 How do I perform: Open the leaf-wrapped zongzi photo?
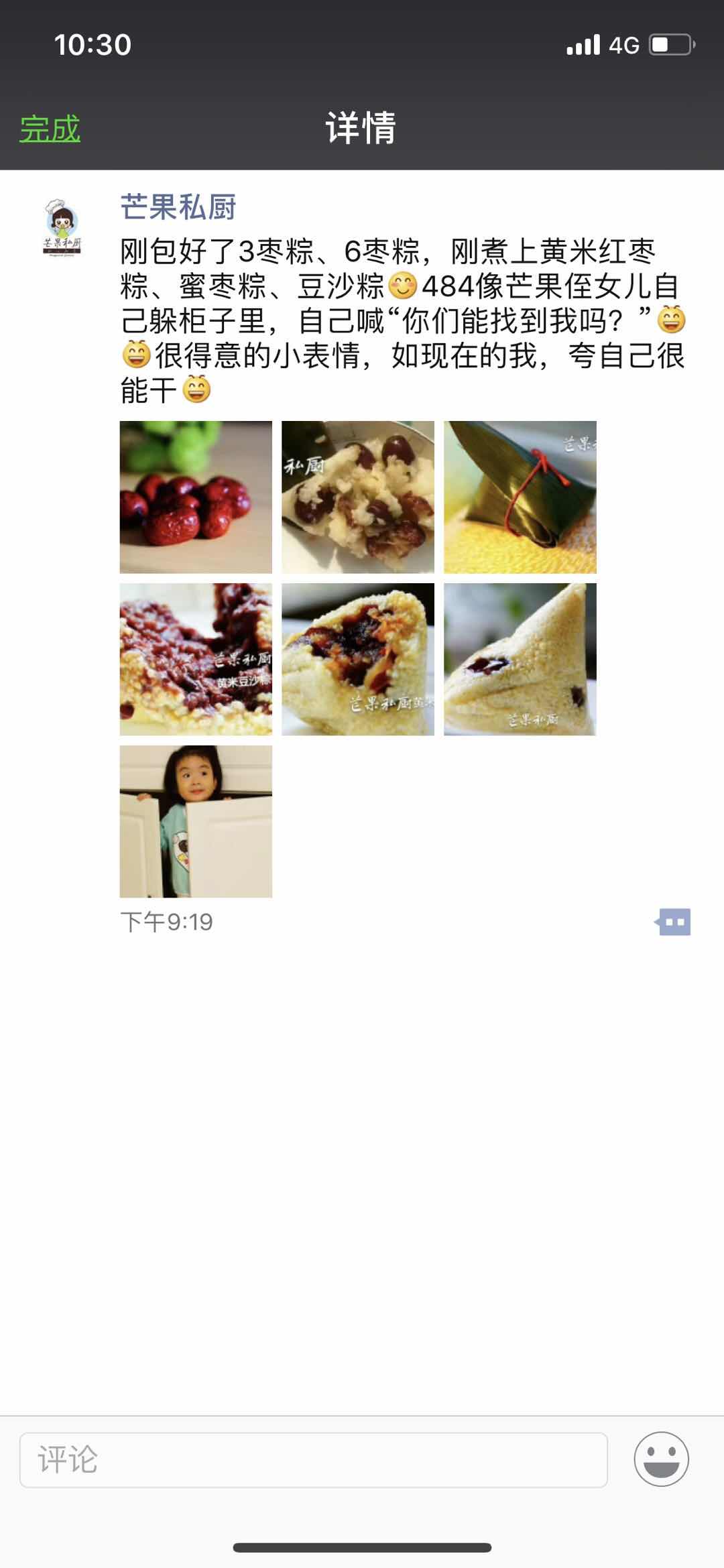point(520,497)
